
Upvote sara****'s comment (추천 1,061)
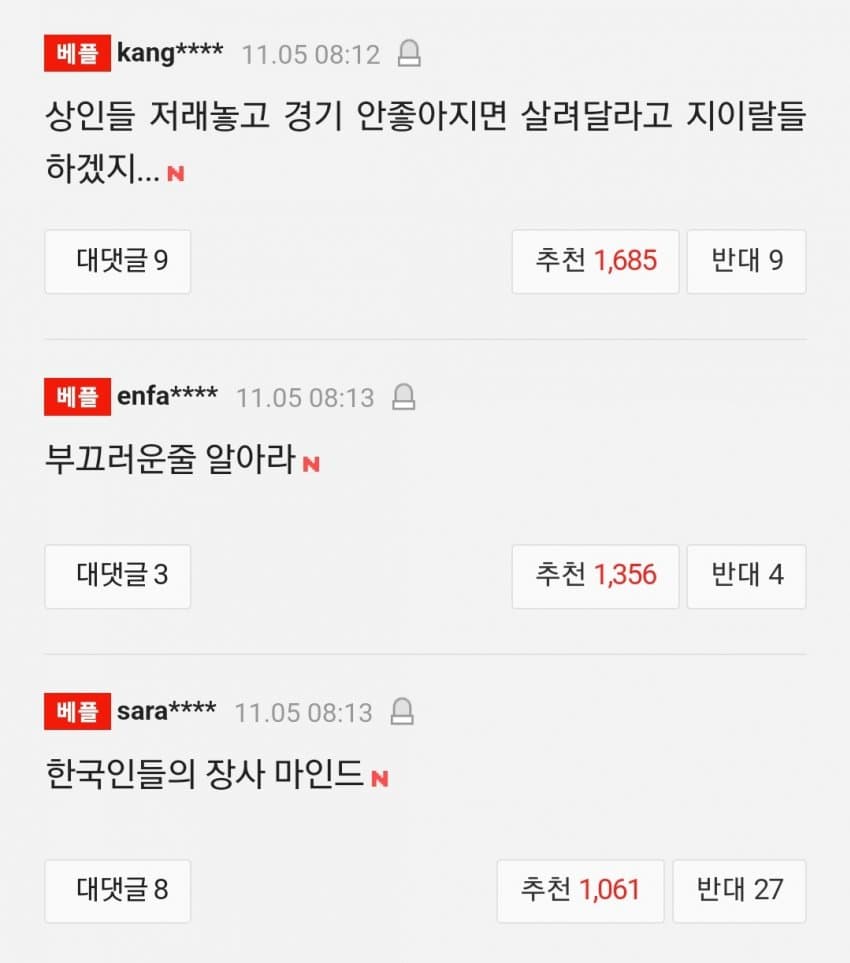click(580, 890)
